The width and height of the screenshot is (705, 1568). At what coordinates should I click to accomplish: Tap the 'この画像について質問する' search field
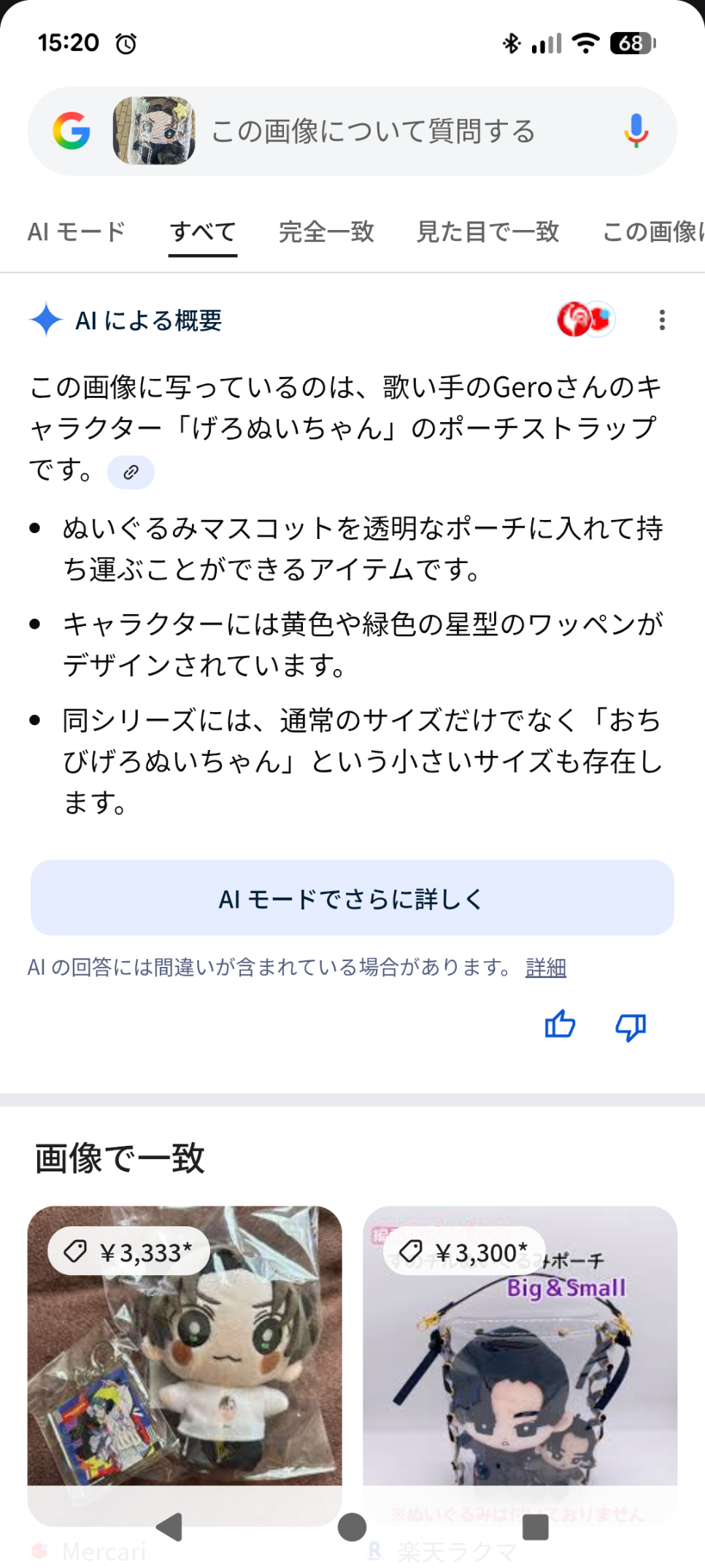tap(373, 131)
